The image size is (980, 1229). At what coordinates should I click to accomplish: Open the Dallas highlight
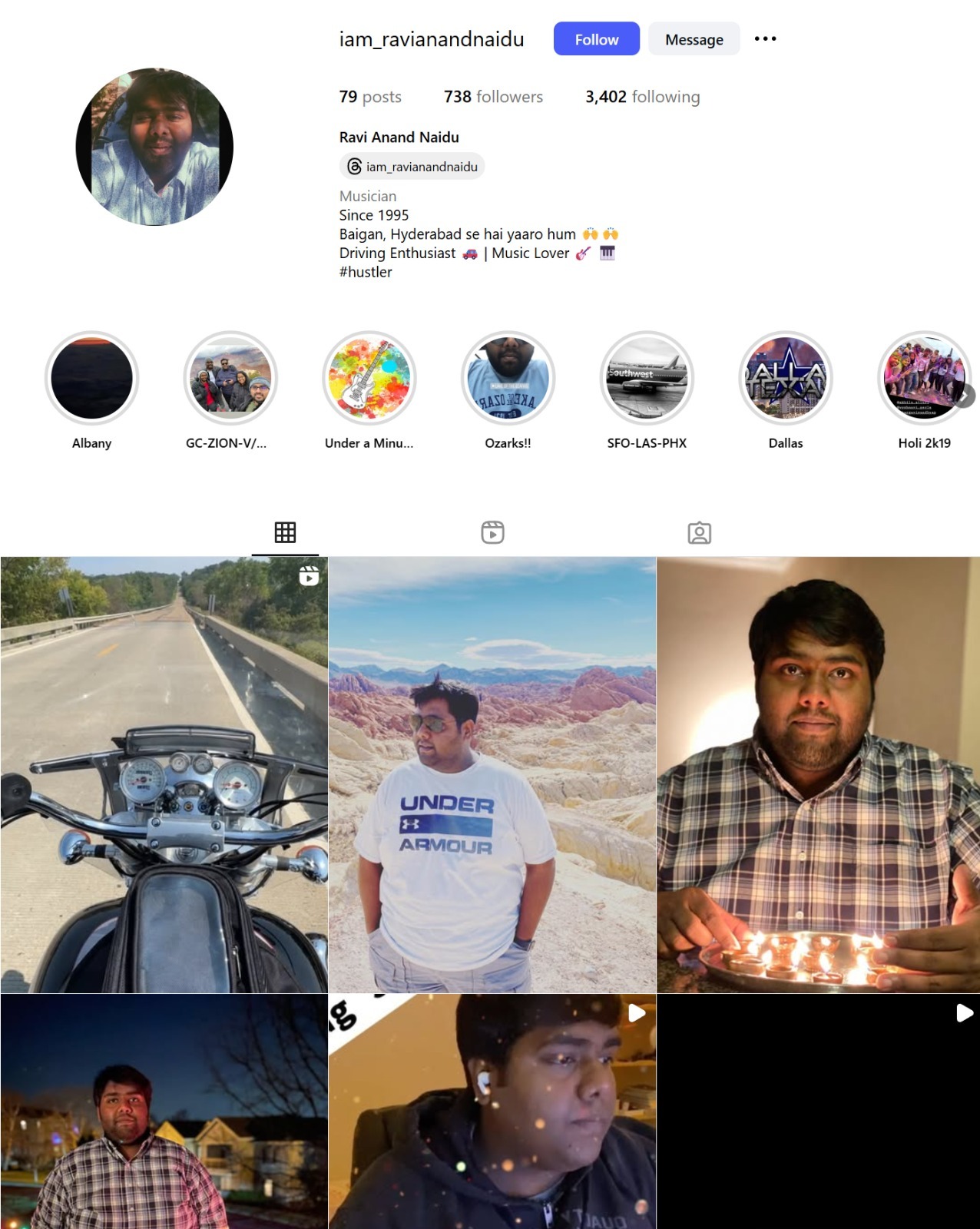[786, 378]
